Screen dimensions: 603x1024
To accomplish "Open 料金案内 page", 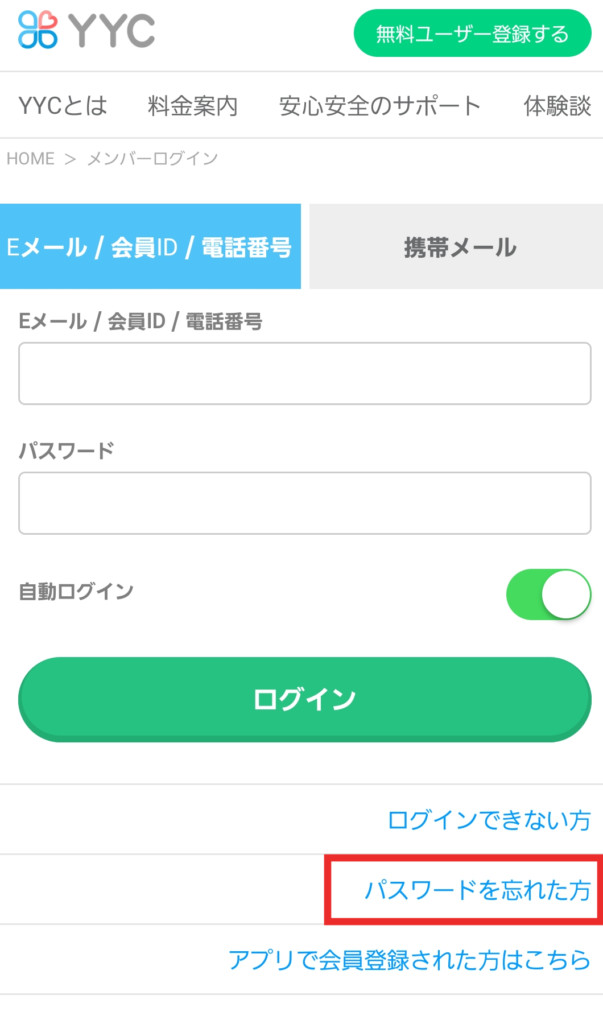I will [x=193, y=106].
